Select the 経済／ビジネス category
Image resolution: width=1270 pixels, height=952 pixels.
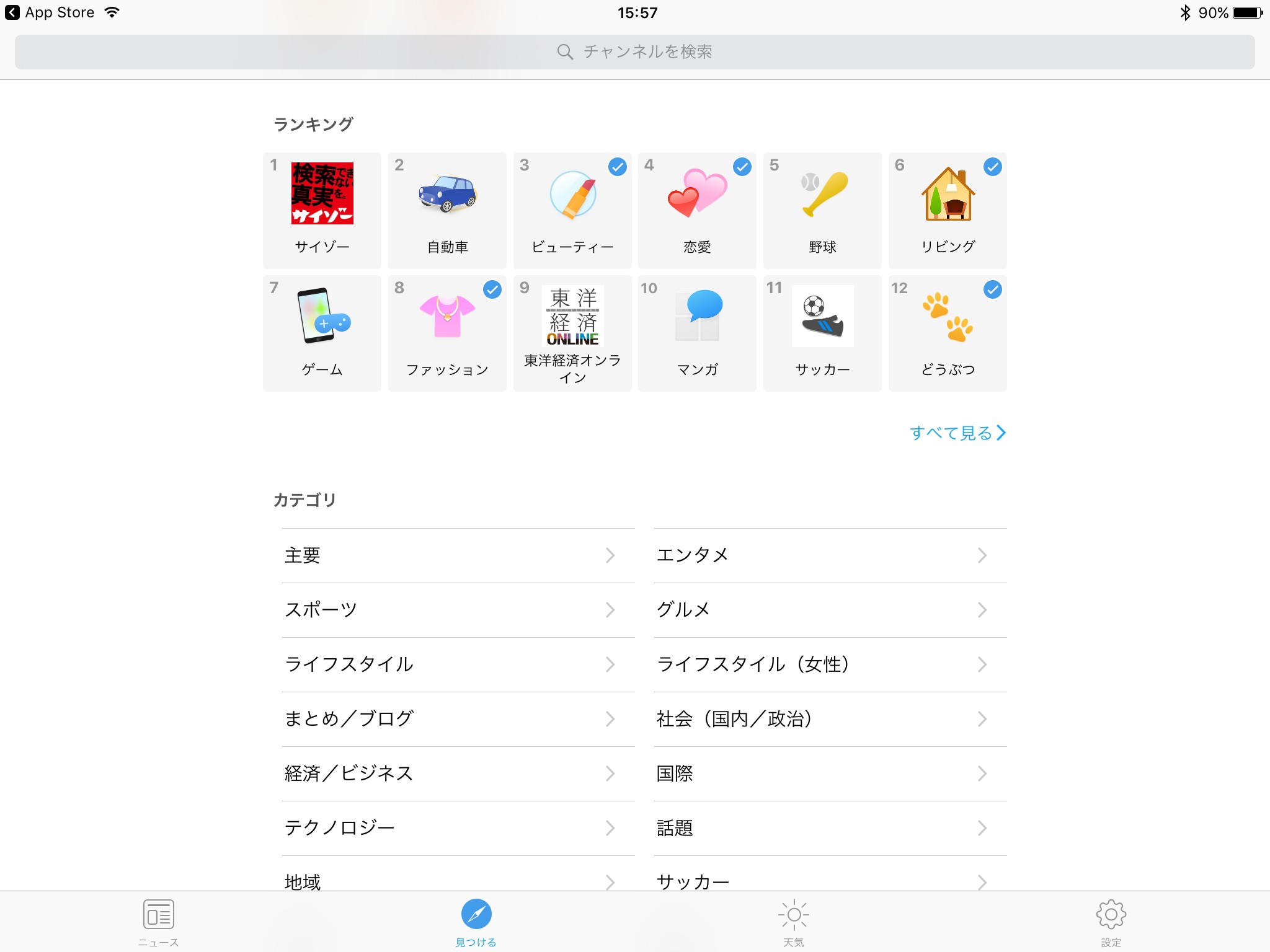[458, 773]
